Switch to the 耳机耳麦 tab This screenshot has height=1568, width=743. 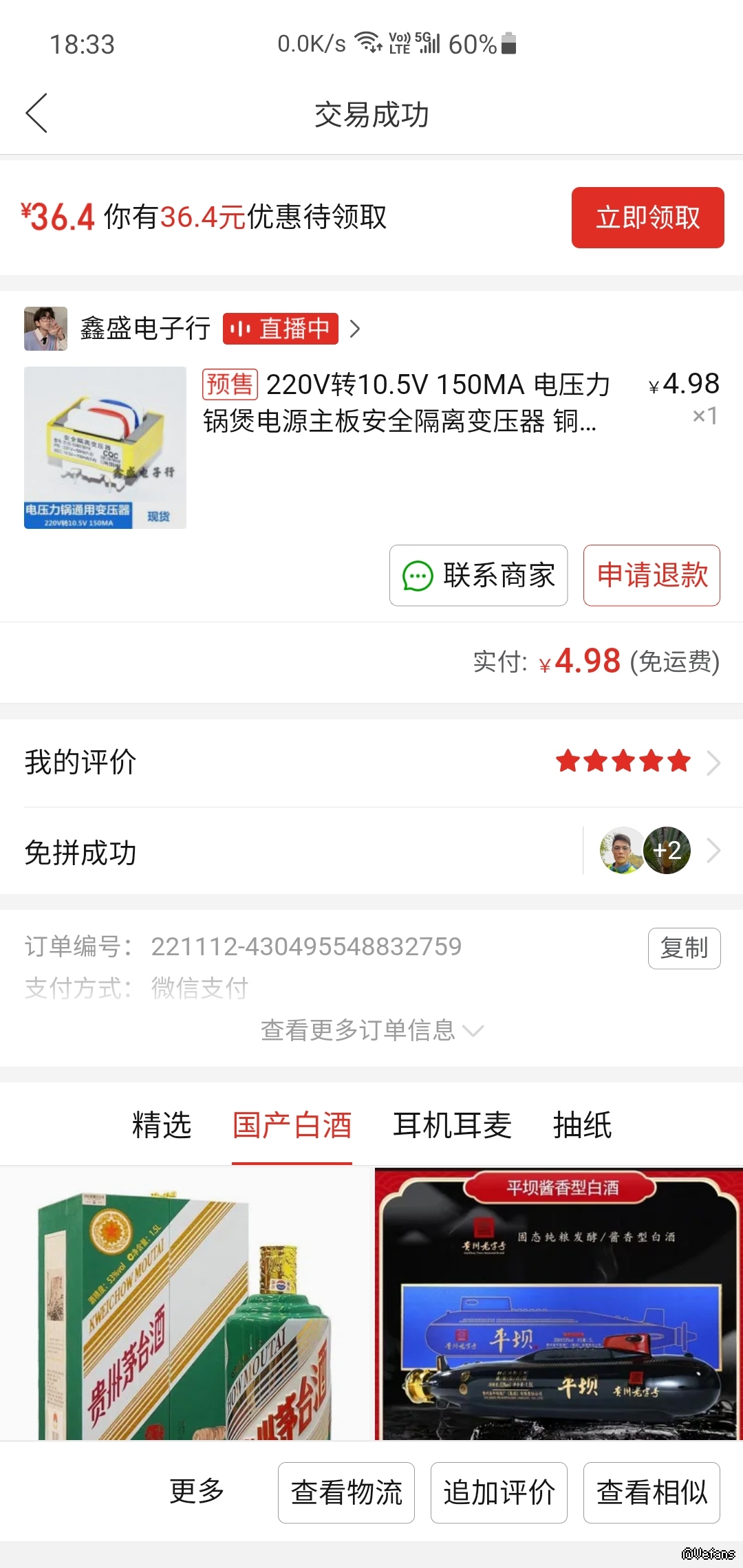[452, 1126]
